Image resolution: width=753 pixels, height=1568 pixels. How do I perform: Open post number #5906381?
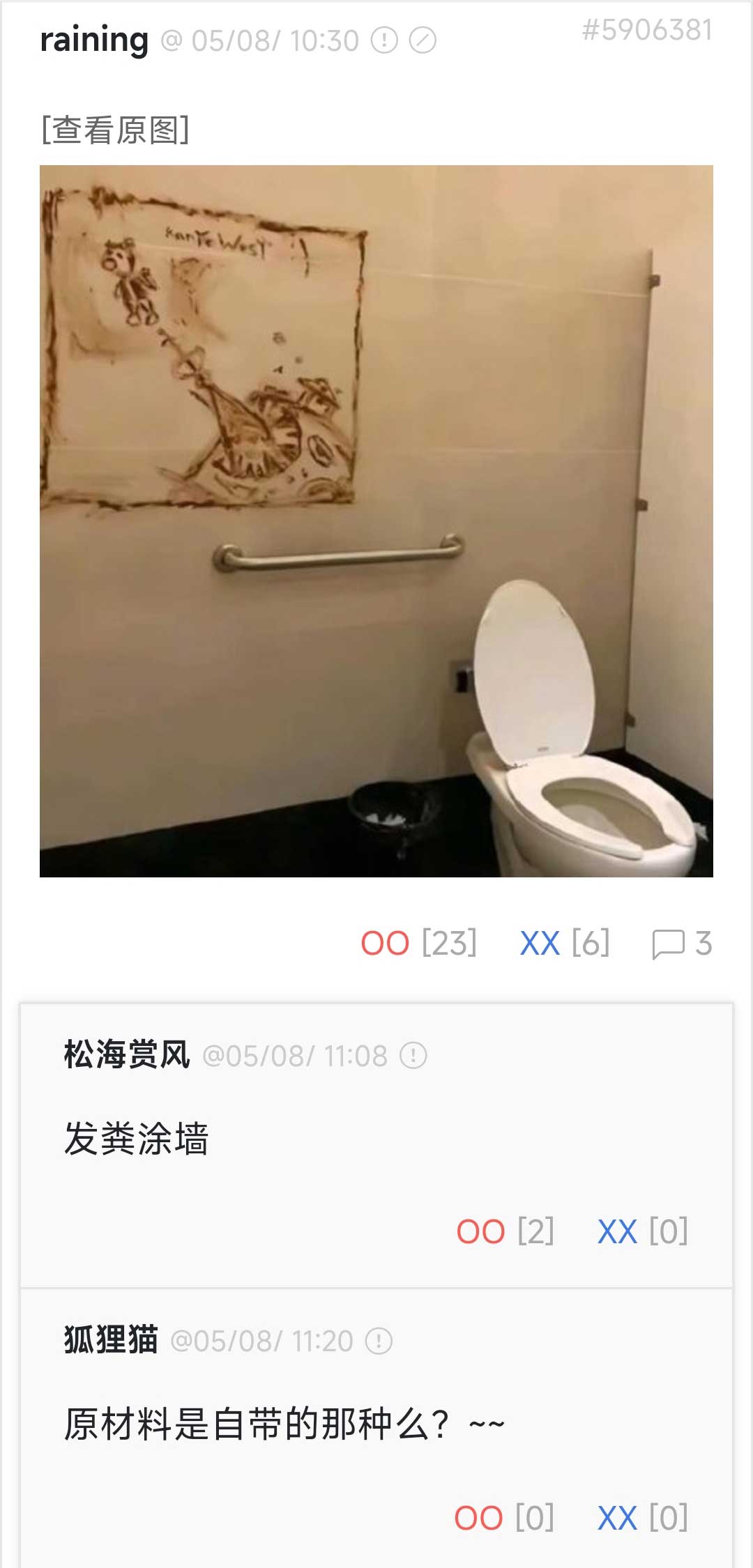[647, 30]
